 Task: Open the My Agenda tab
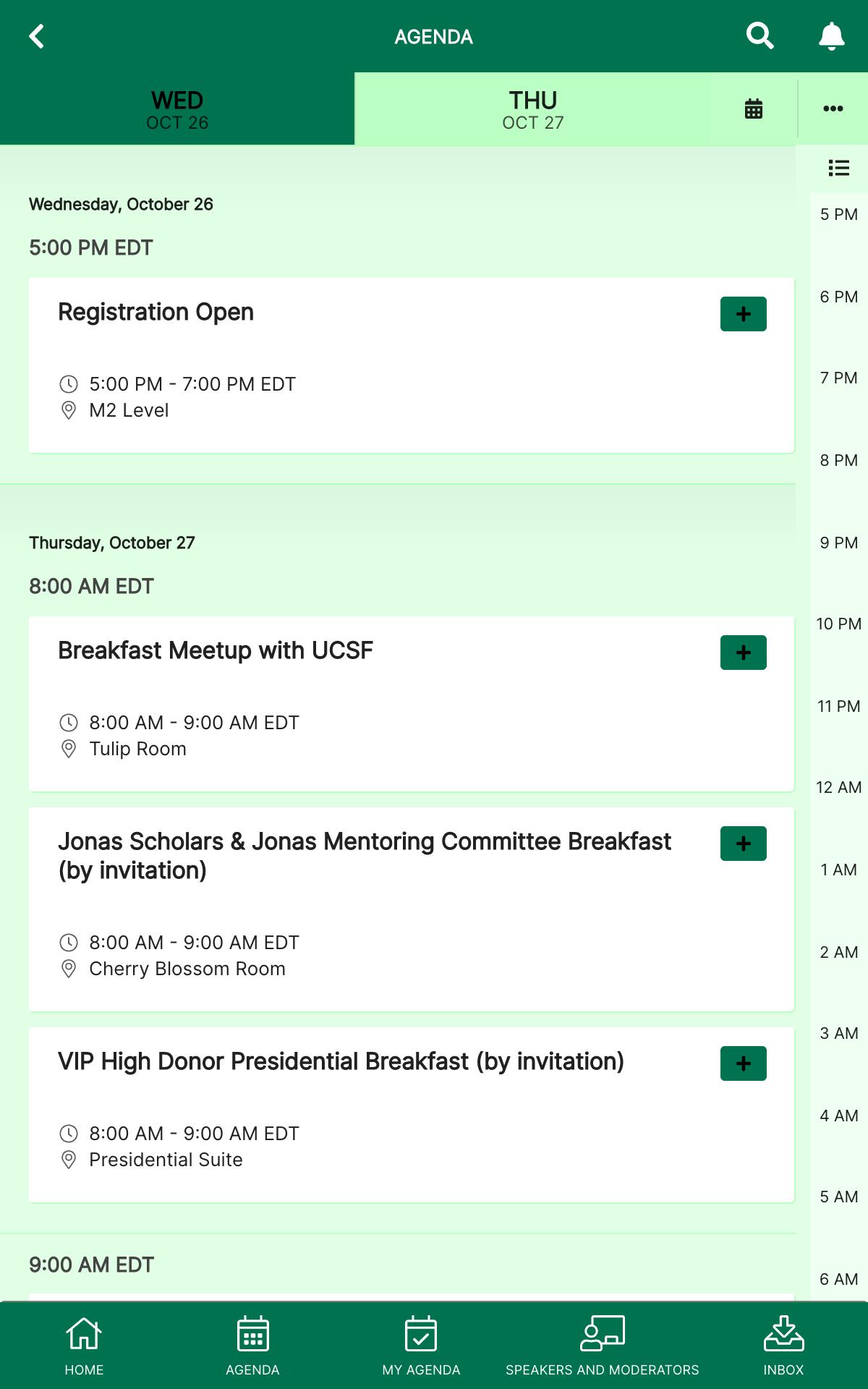tap(421, 1346)
